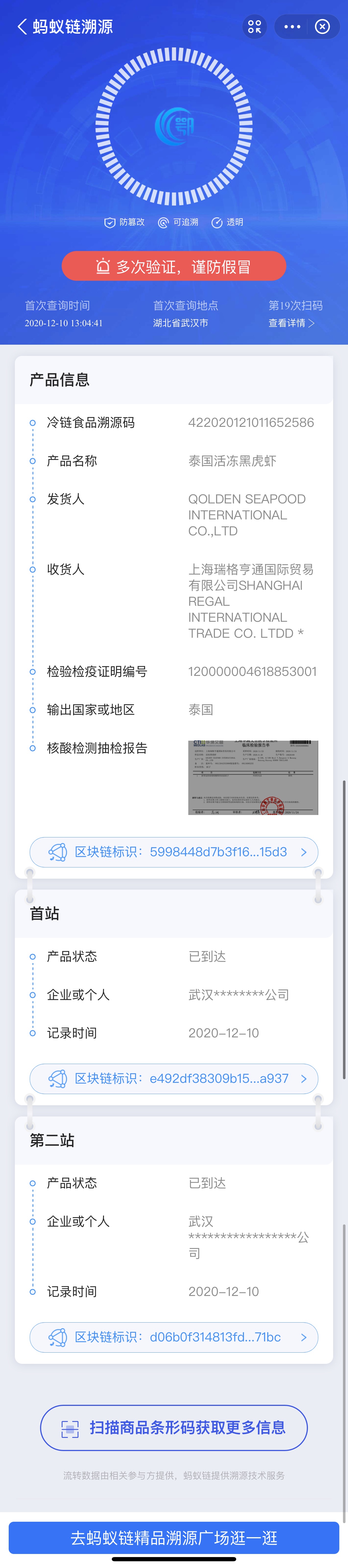Open the four-dot mini program icon
Image resolution: width=348 pixels, height=1568 pixels.
[254, 27]
